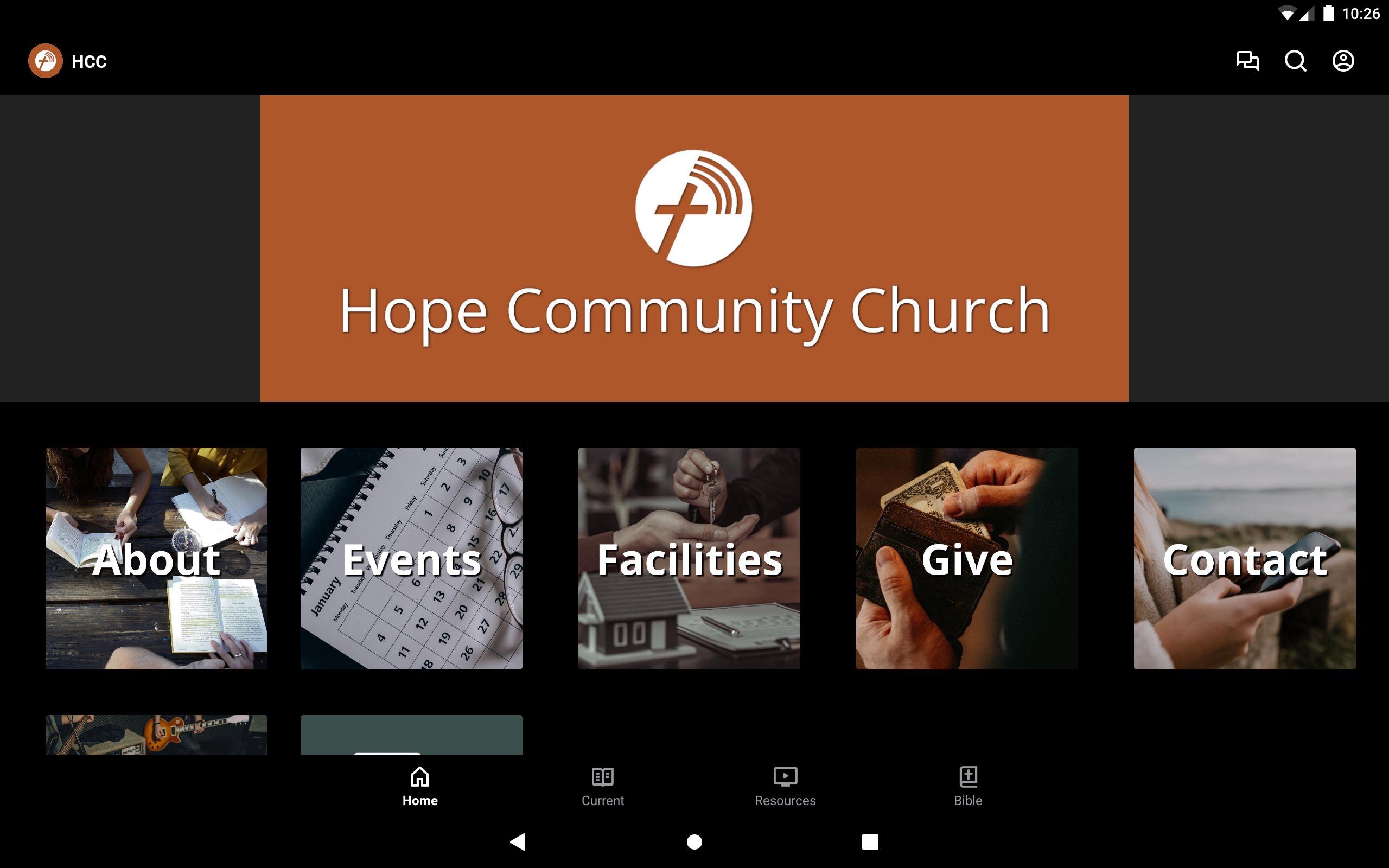1389x868 pixels.
Task: Open the Give tile
Action: click(966, 558)
